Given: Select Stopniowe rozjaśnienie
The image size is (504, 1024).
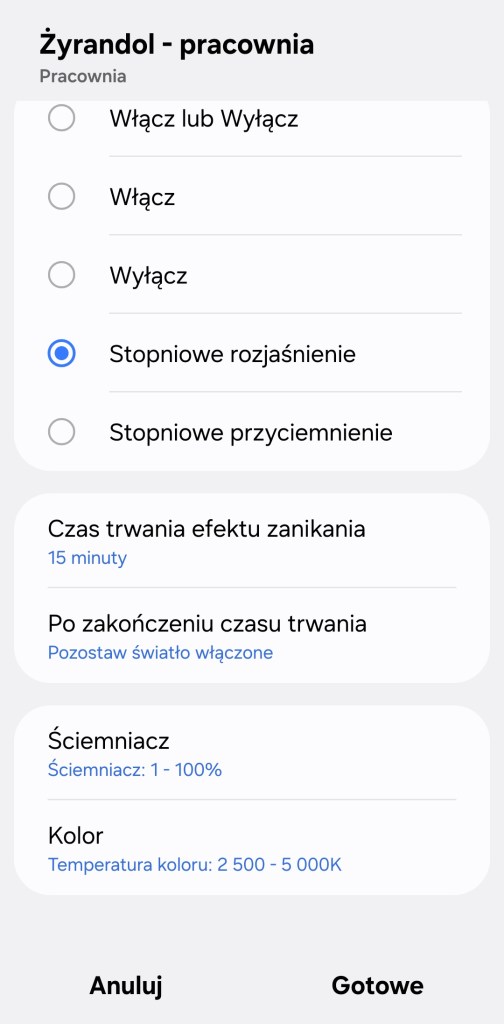Looking at the screenshot, I should 251,353.
